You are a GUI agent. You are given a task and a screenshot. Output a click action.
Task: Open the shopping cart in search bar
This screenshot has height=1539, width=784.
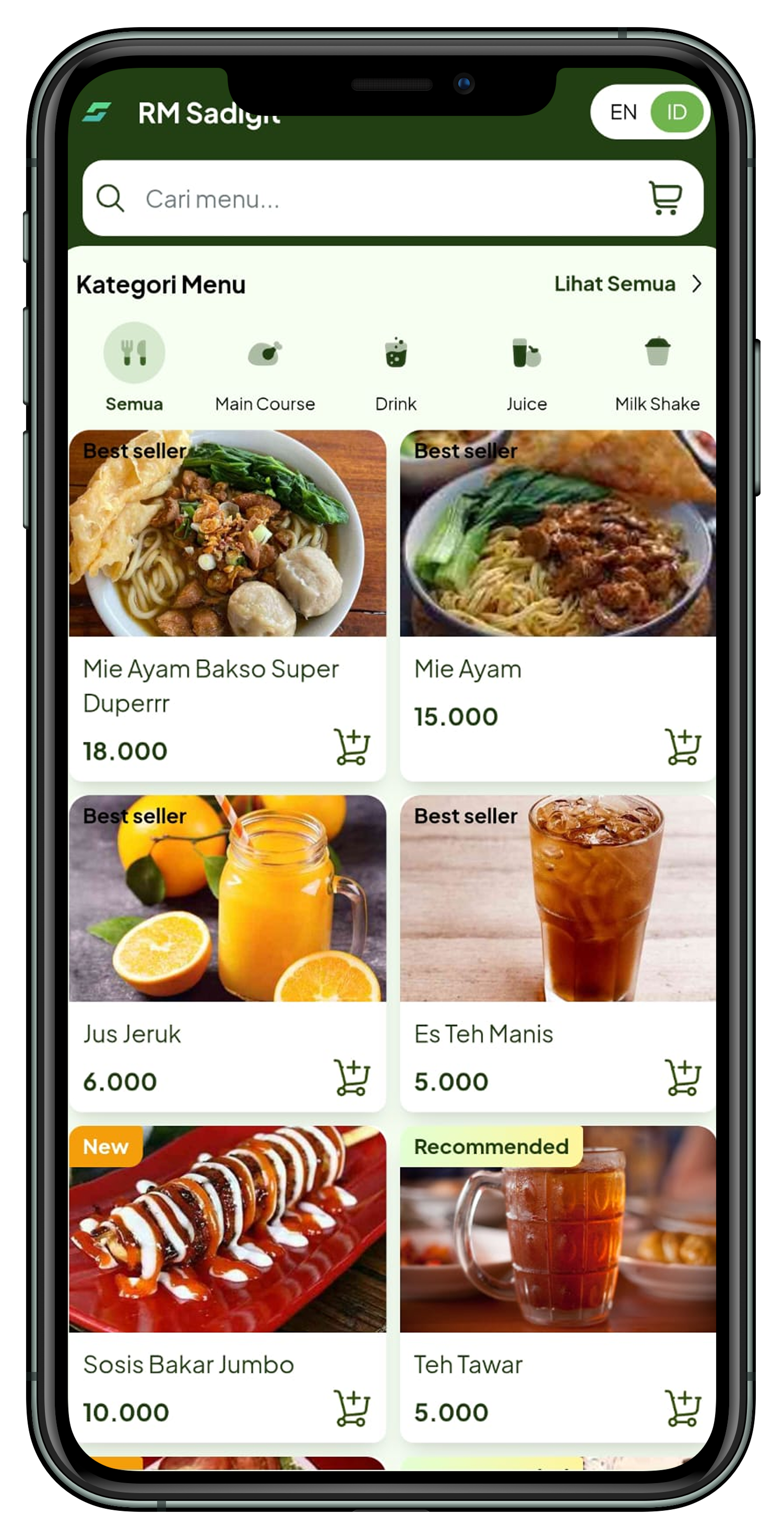665,198
